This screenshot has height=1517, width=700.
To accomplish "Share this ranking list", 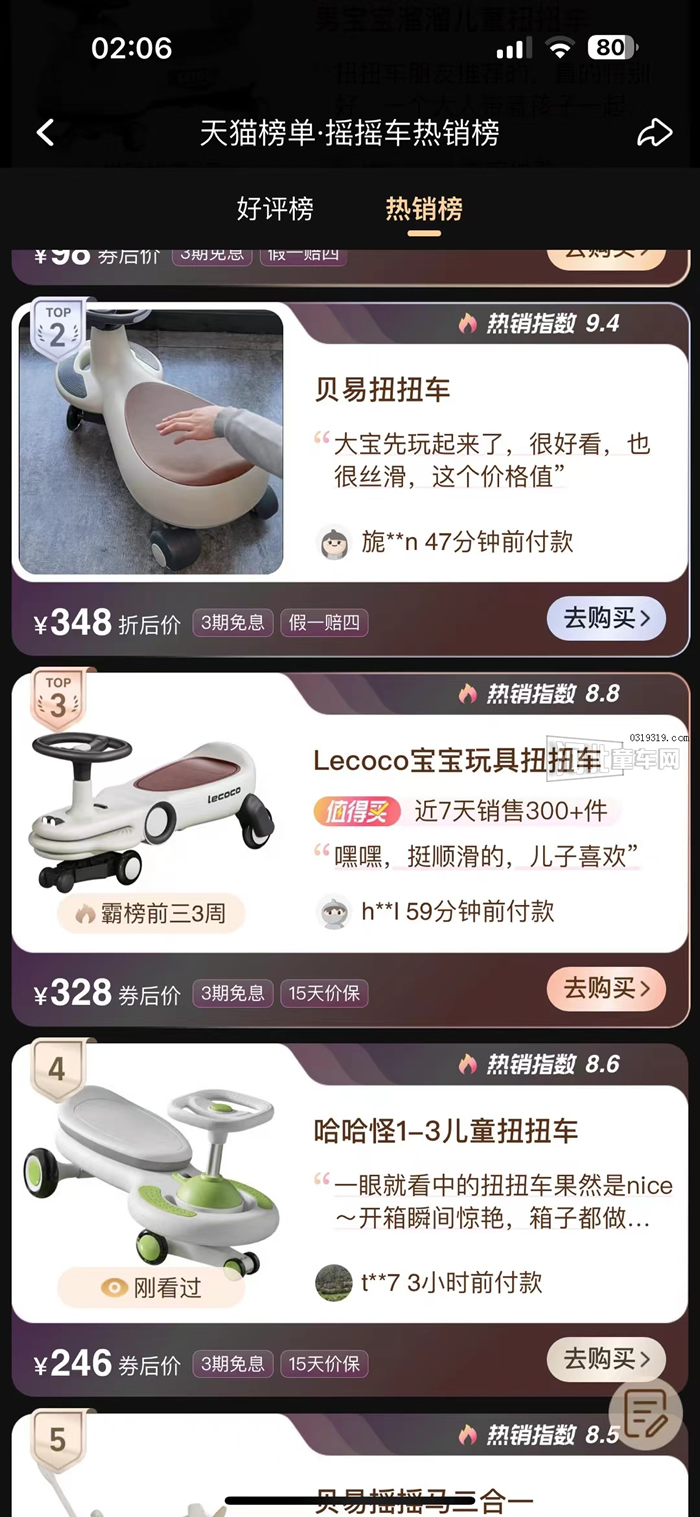I will click(x=654, y=133).
